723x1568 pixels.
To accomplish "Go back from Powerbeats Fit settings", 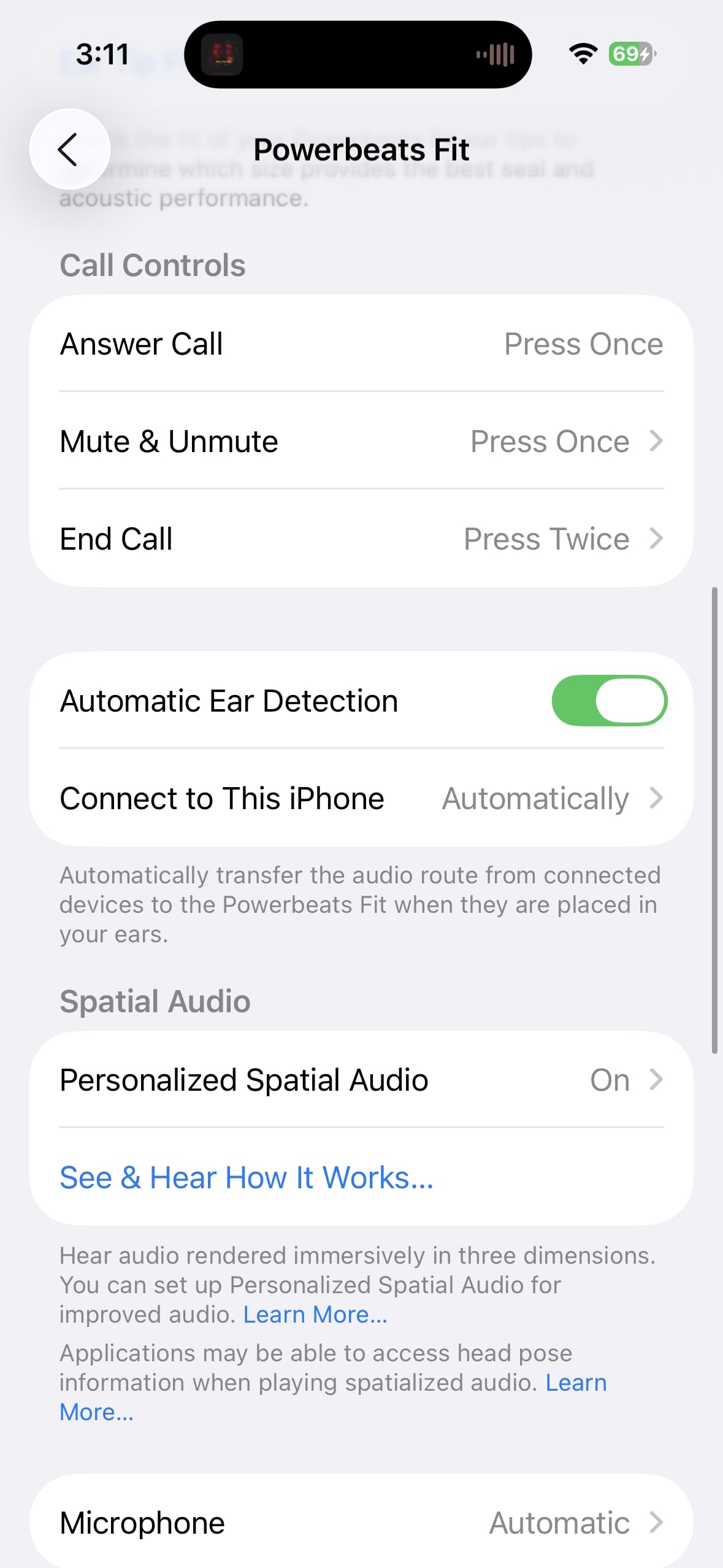I will (x=69, y=149).
